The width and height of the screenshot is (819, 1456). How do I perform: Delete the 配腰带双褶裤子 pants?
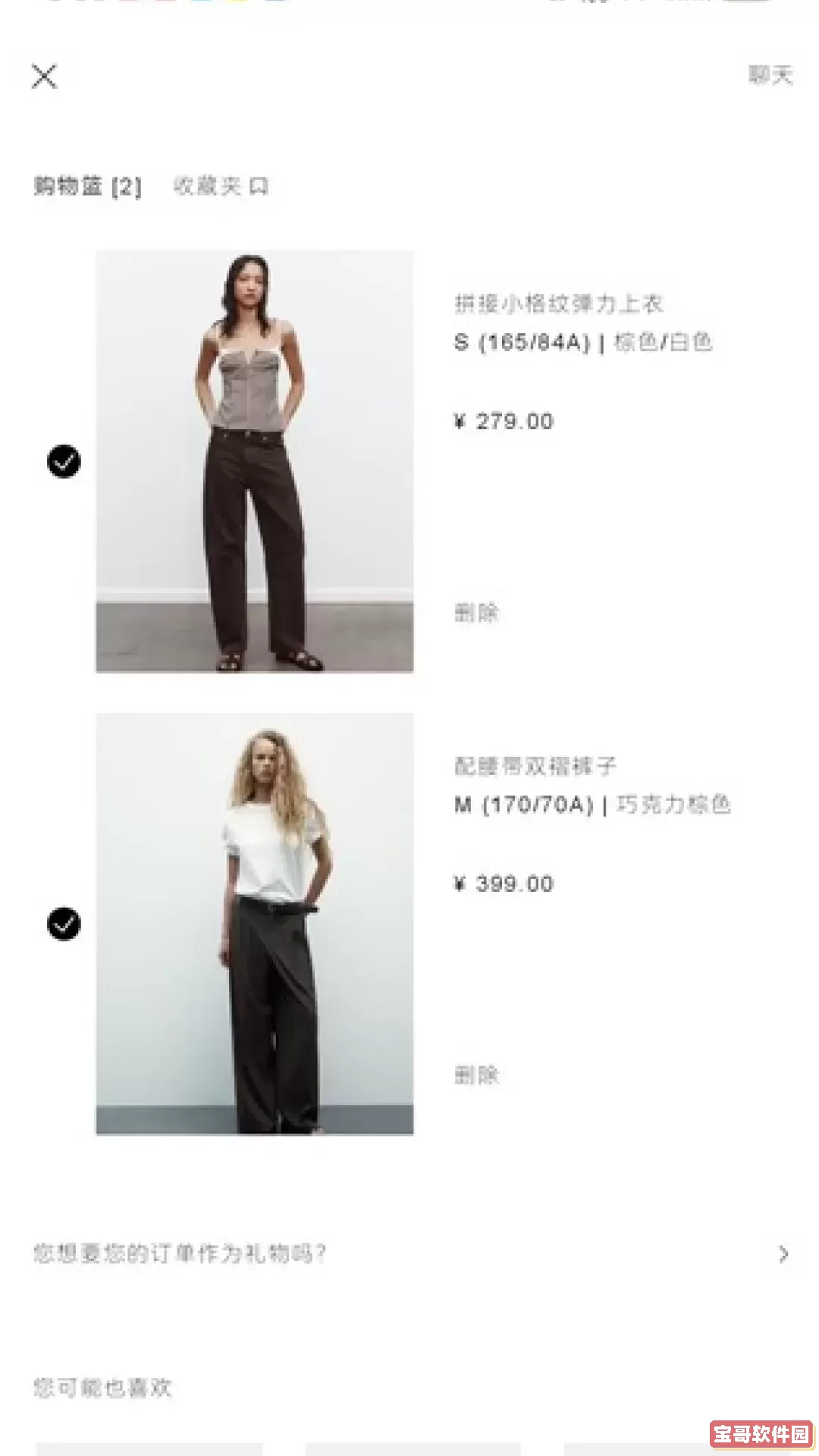(x=476, y=1075)
